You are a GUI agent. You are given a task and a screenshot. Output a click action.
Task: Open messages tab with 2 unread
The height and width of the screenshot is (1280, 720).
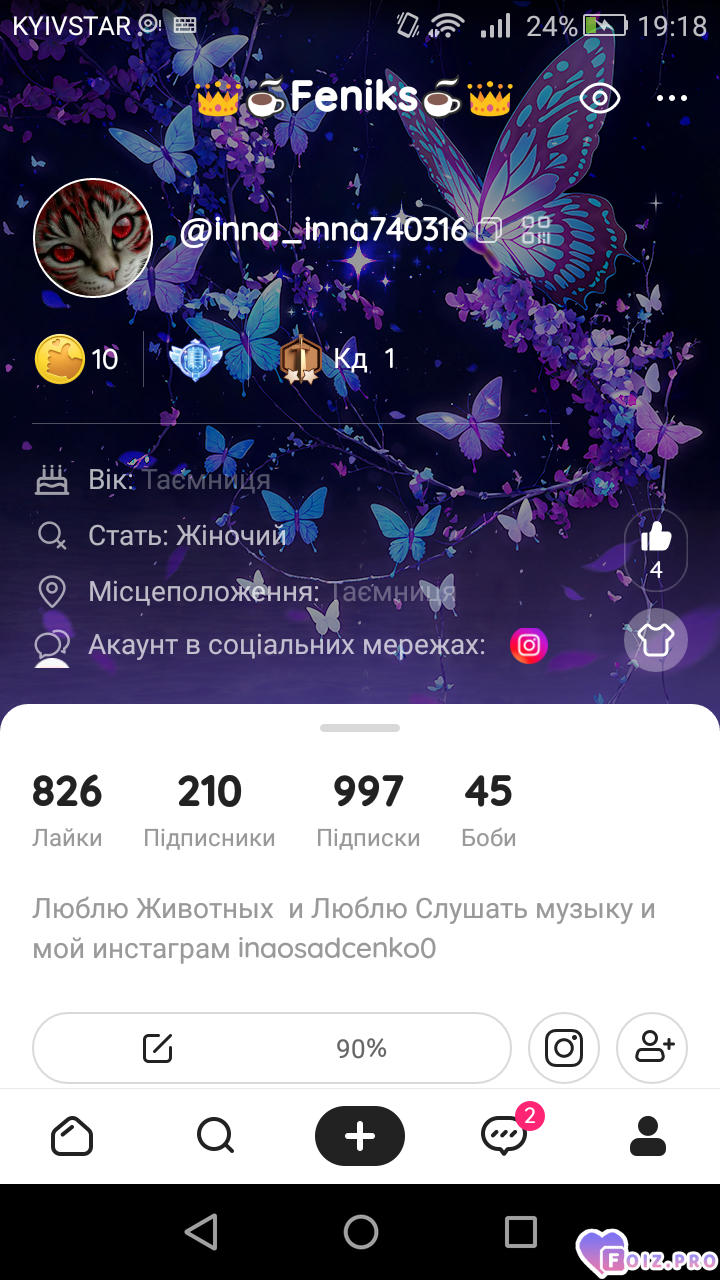pos(504,1136)
